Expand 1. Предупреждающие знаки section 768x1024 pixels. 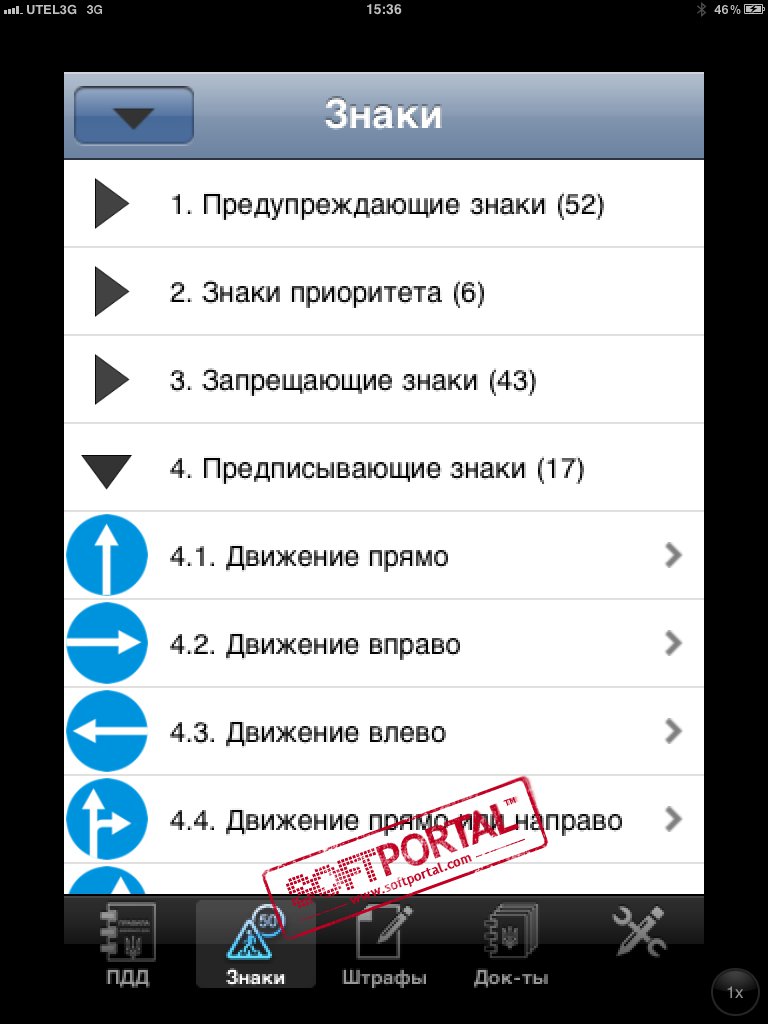click(x=383, y=205)
